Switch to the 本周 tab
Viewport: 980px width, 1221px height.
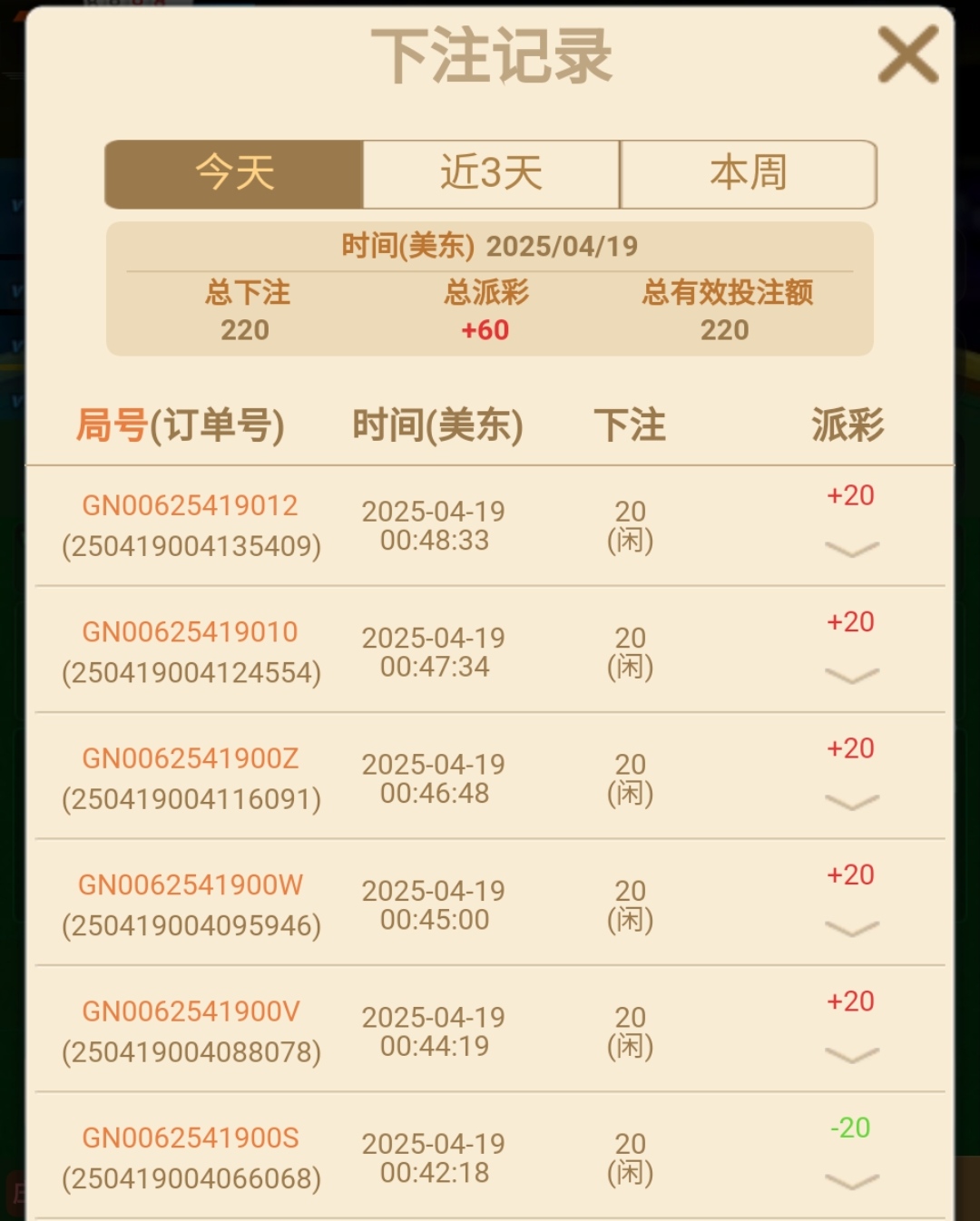pos(749,173)
